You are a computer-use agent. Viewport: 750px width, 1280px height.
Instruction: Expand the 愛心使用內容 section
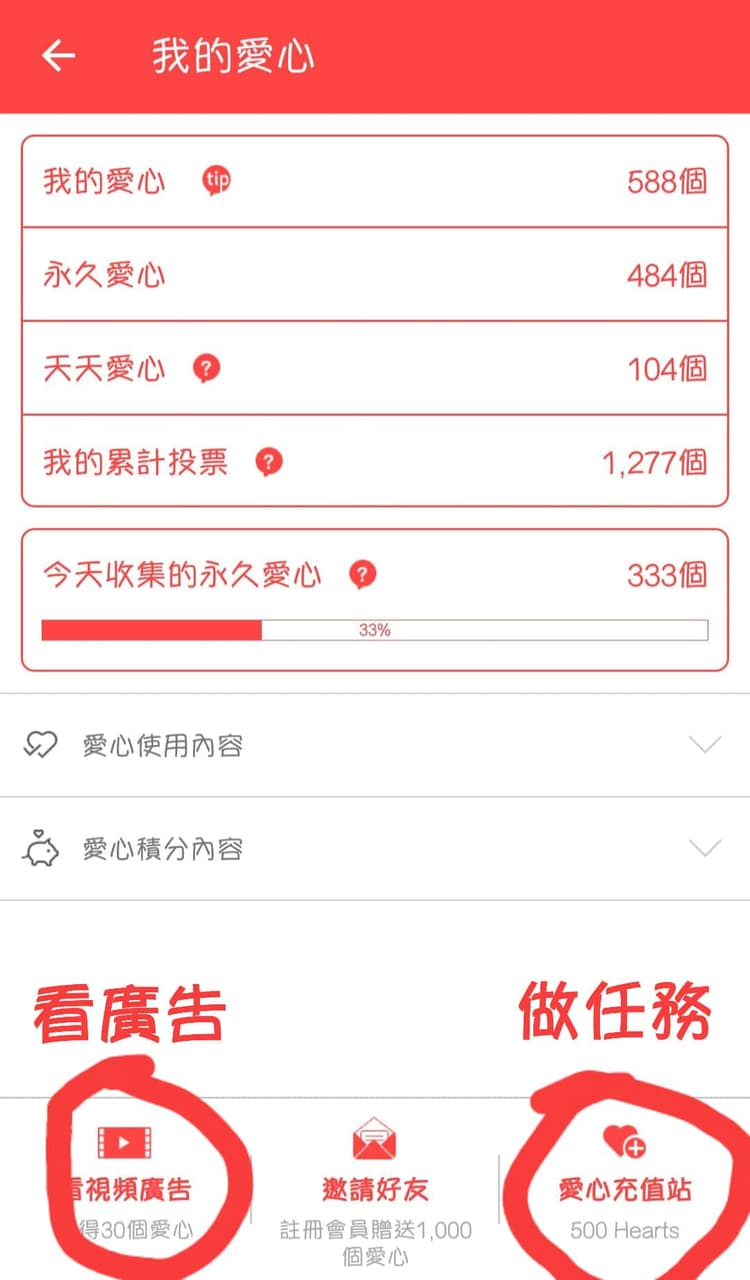click(375, 745)
